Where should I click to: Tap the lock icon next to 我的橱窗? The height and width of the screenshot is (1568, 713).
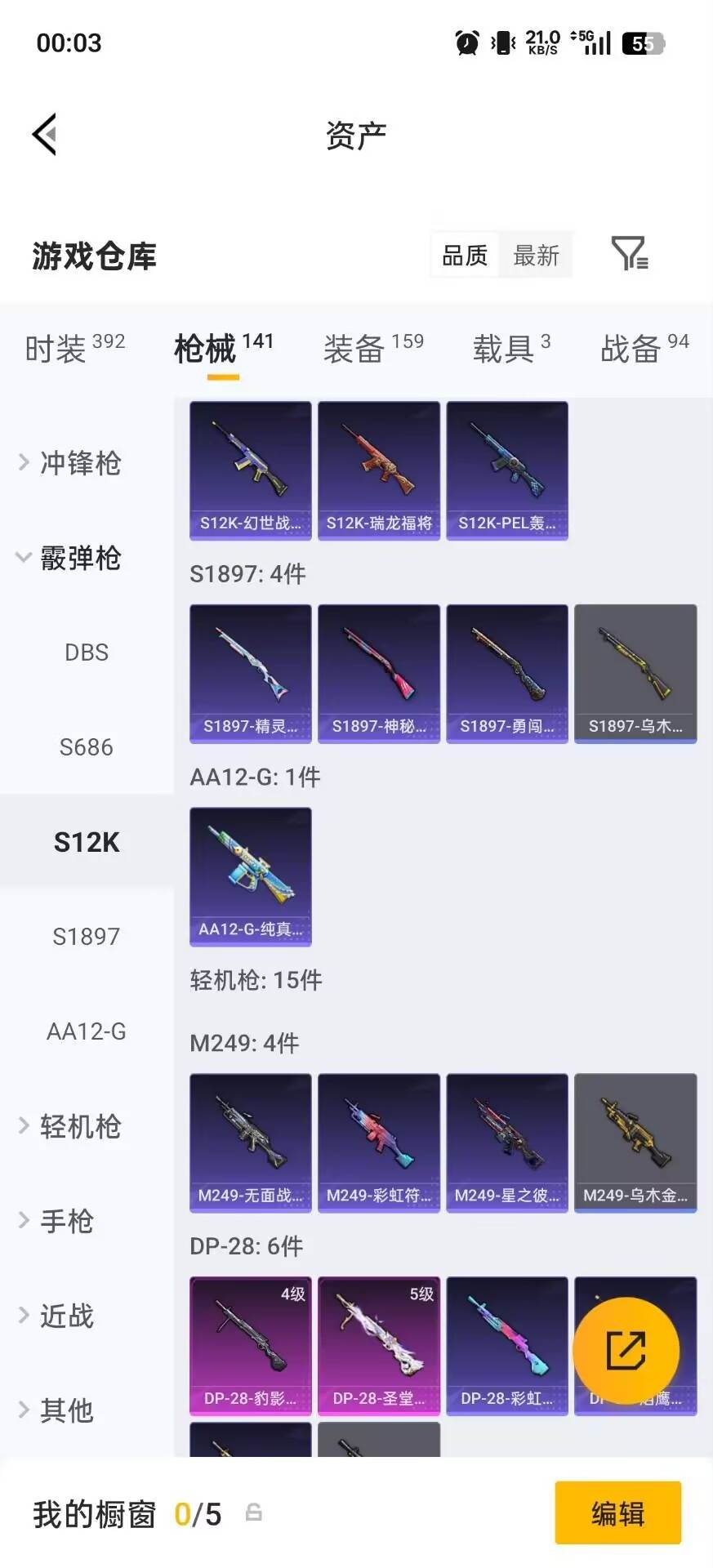click(x=252, y=1514)
